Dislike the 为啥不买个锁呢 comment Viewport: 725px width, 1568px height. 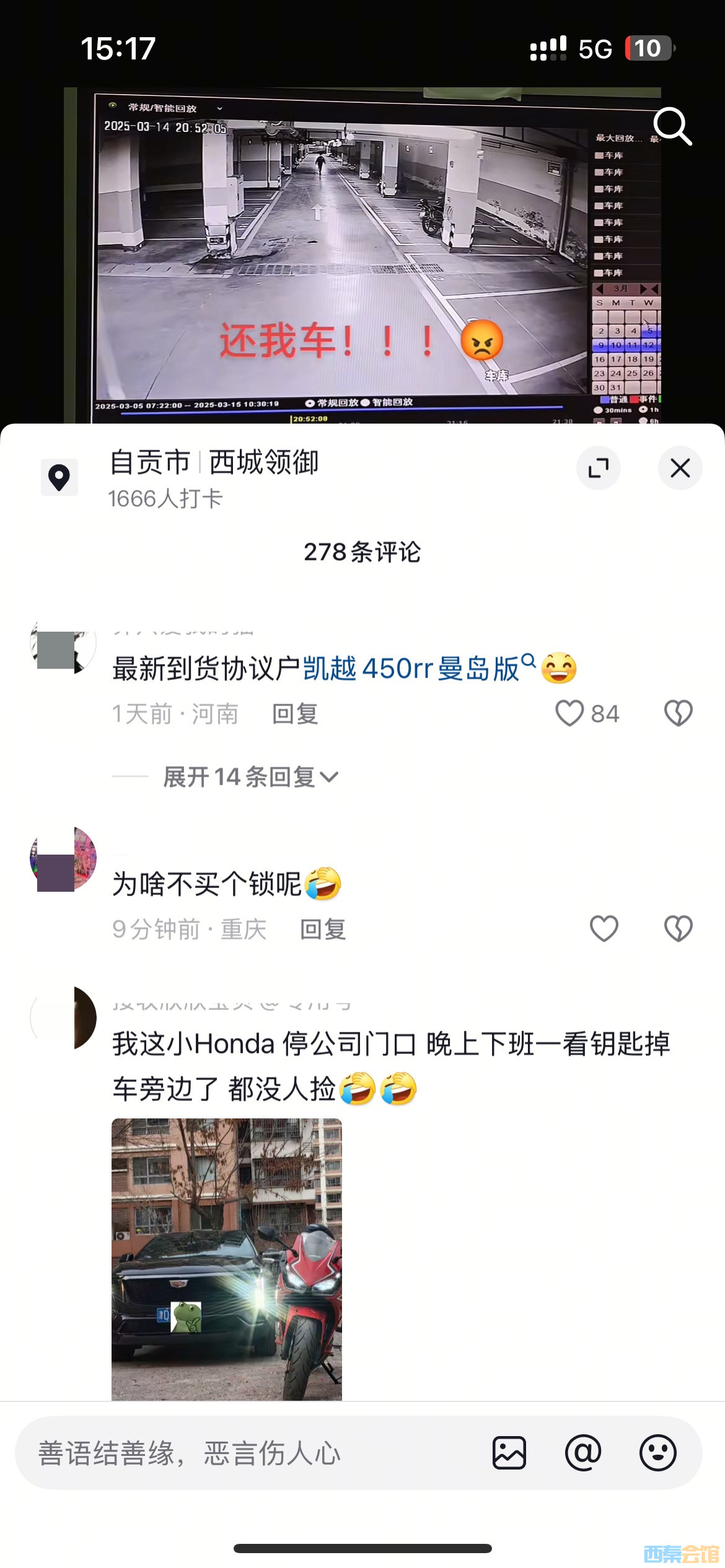pyautogui.click(x=678, y=929)
